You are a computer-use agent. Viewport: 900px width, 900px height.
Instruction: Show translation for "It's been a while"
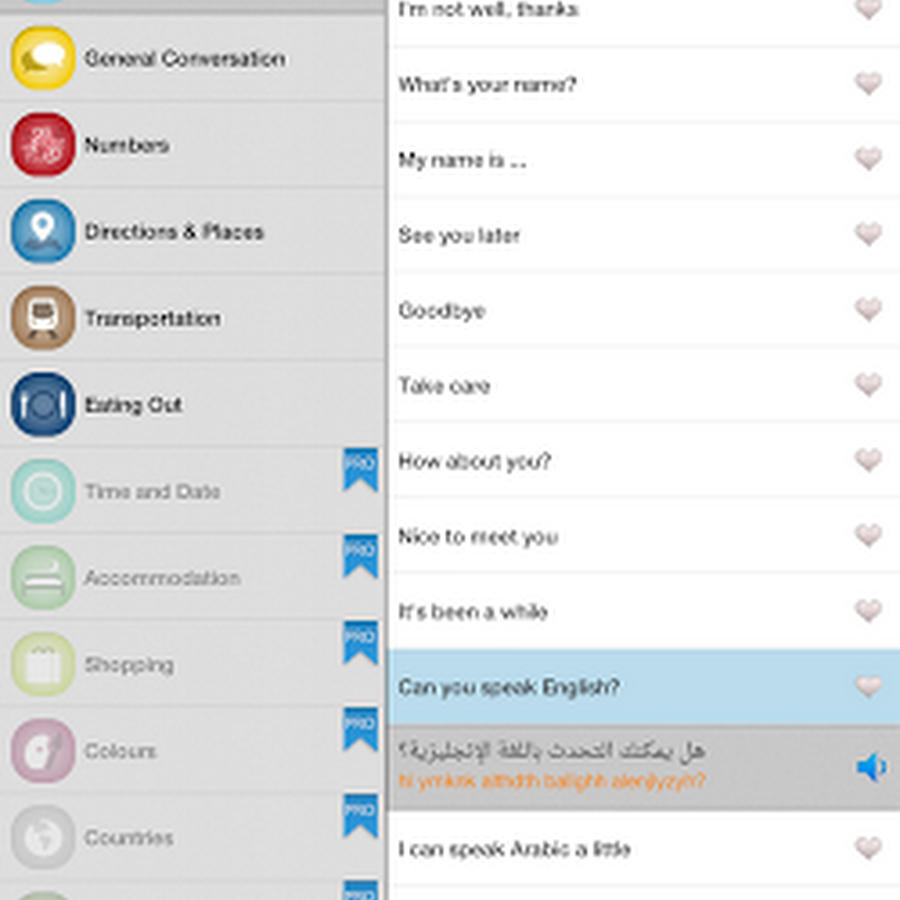600,611
